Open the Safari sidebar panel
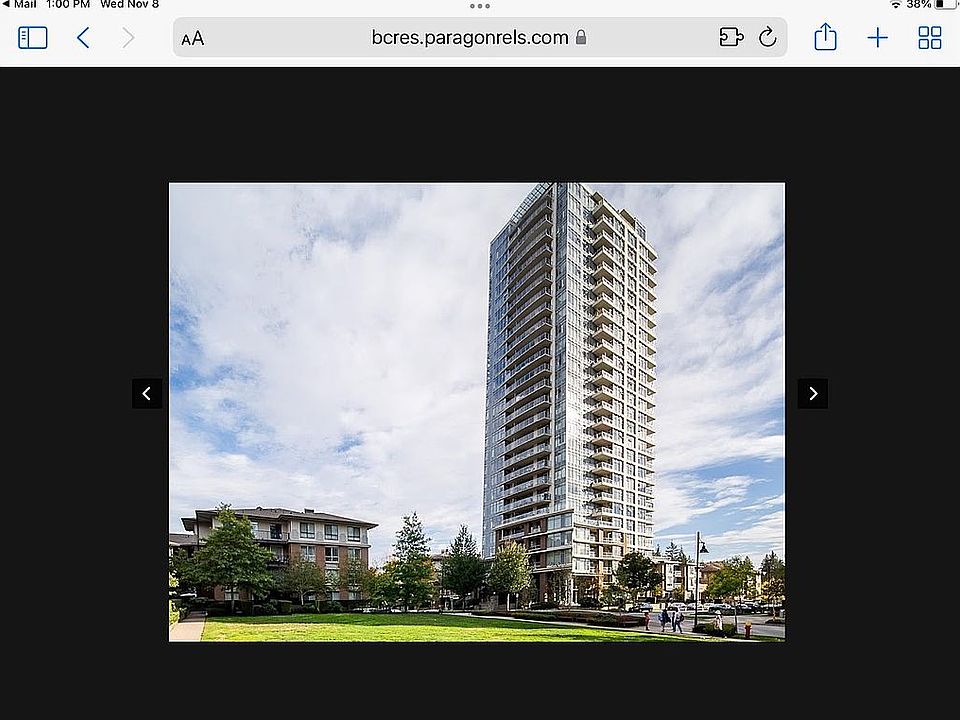960x720 pixels. 33,38
